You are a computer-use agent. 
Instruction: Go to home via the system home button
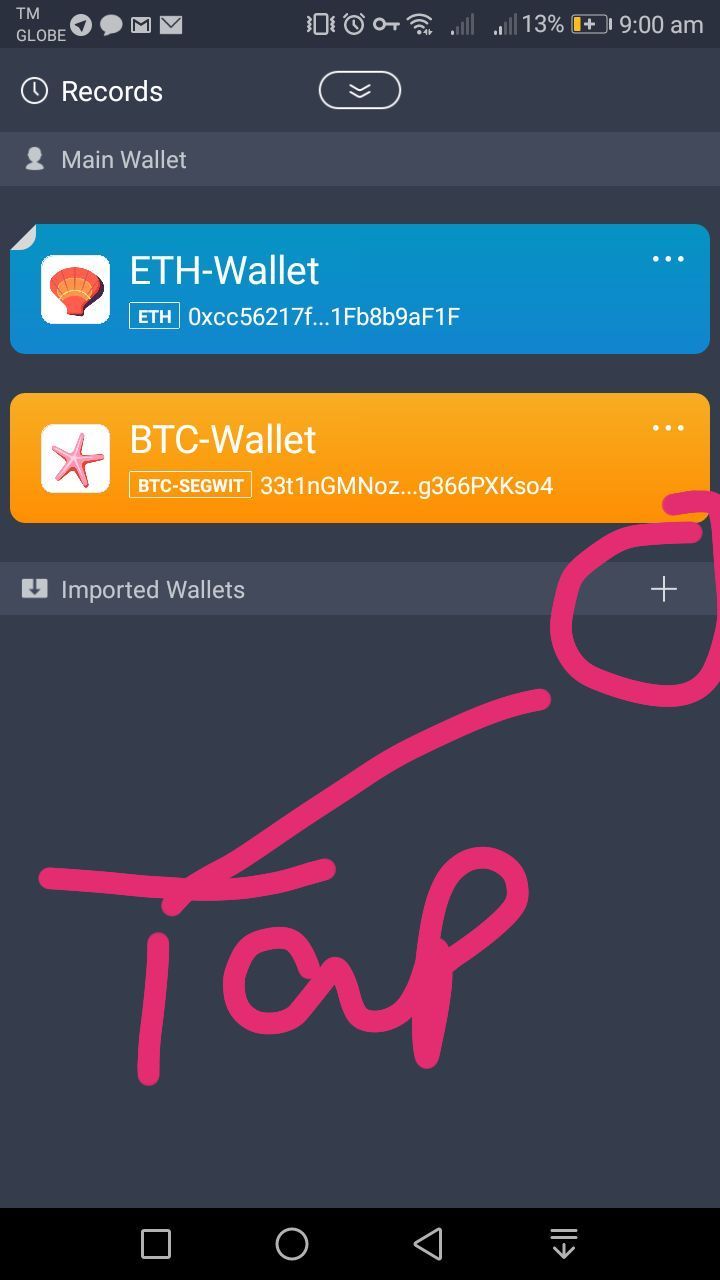[292, 1243]
